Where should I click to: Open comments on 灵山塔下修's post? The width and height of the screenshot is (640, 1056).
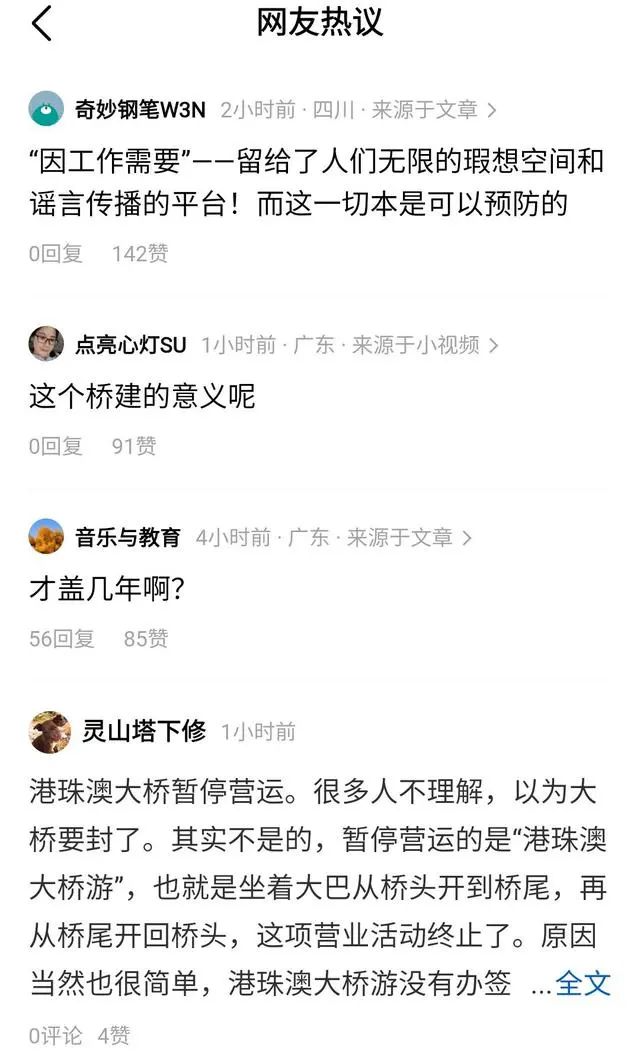coord(56,1035)
